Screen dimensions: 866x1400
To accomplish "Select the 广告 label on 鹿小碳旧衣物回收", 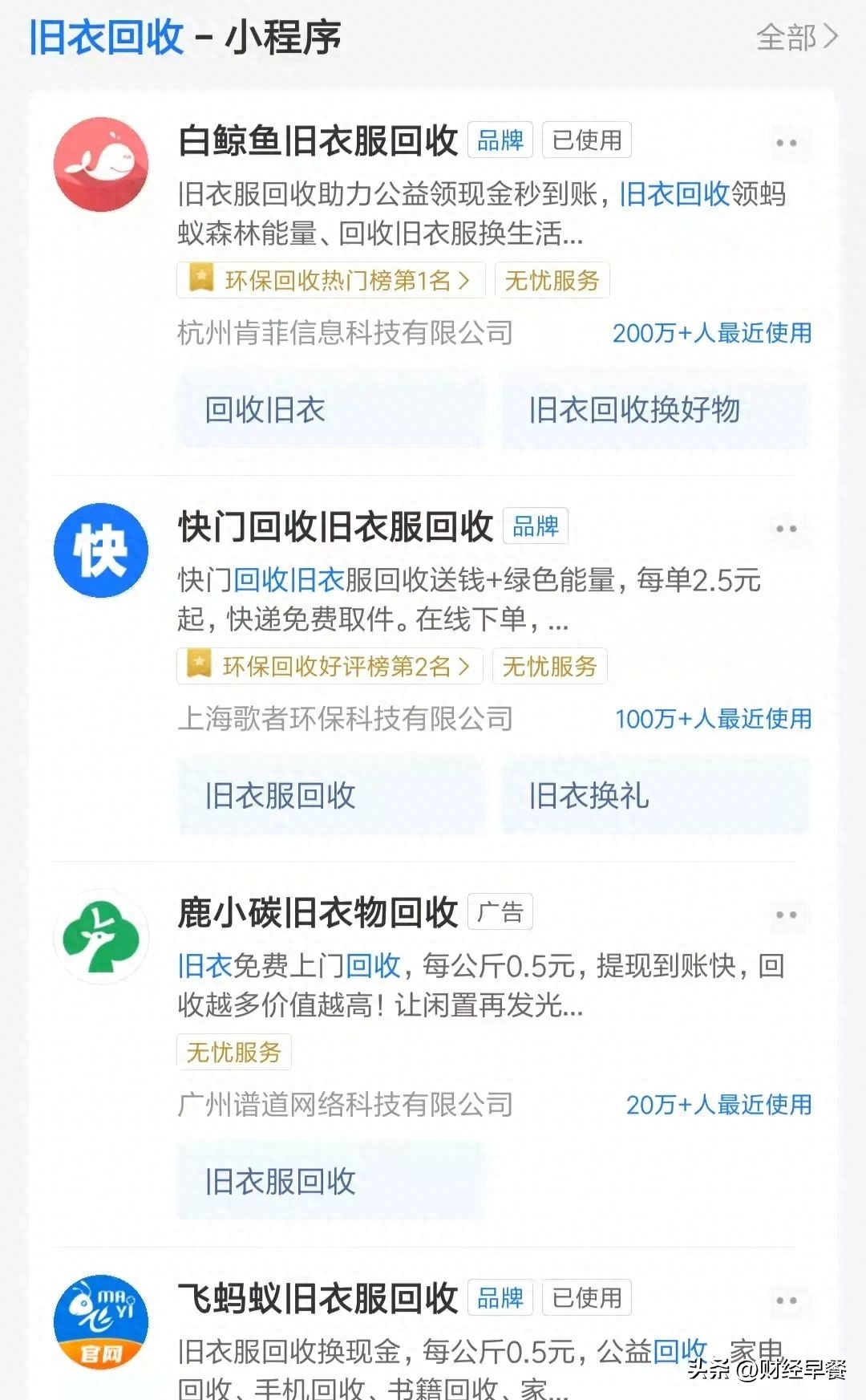I will coord(501,913).
